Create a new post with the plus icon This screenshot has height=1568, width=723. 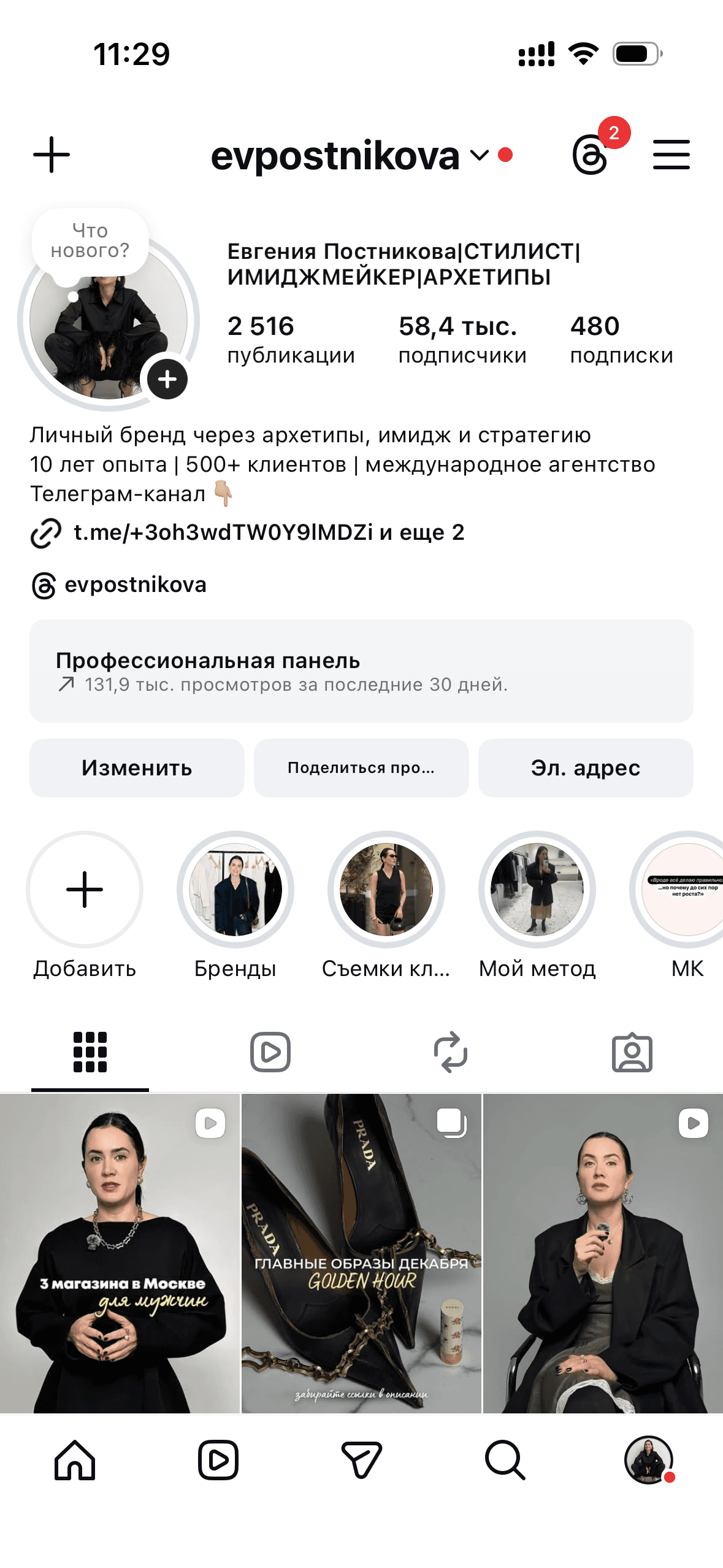tap(50, 155)
